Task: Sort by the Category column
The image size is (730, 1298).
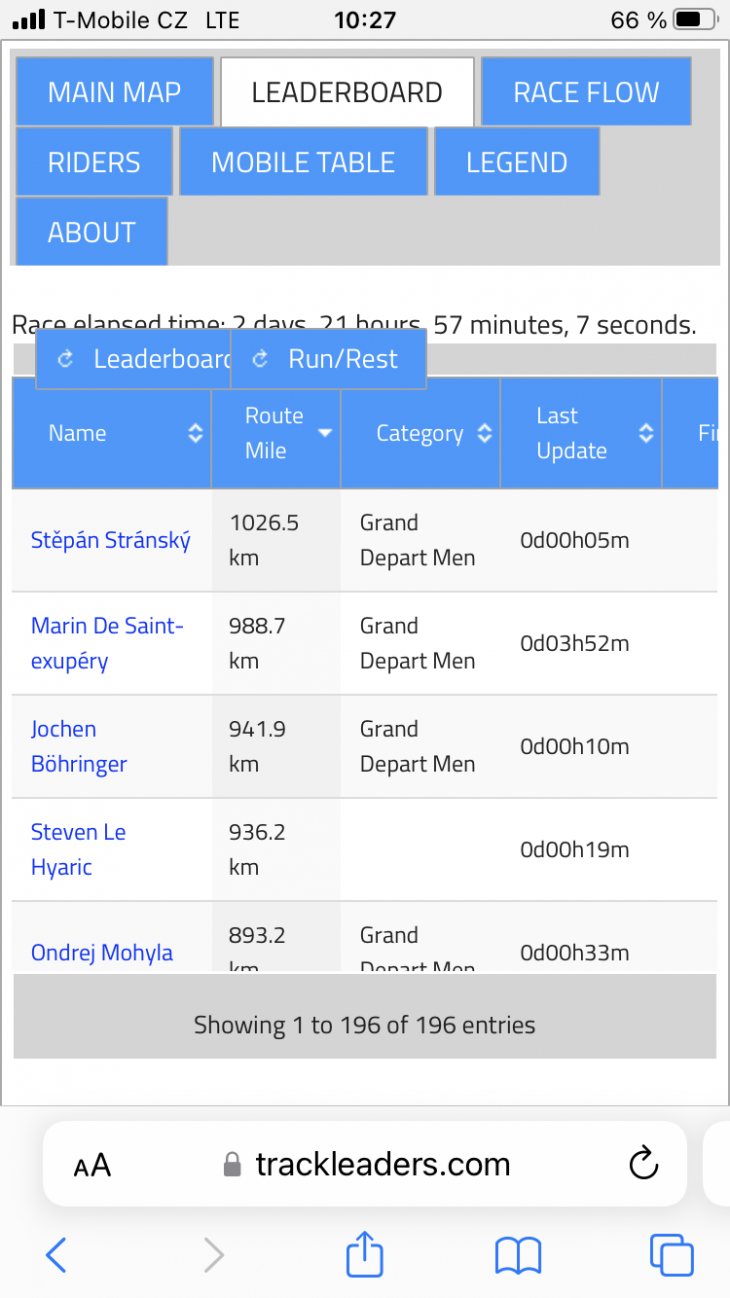Action: [x=420, y=433]
